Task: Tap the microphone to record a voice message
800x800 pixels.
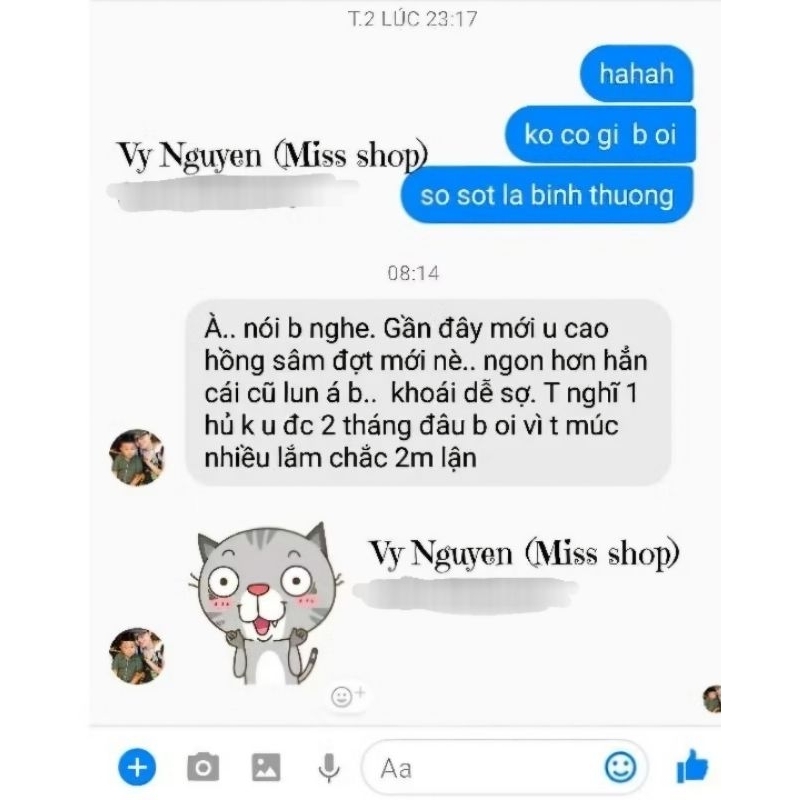Action: pyautogui.click(x=326, y=767)
